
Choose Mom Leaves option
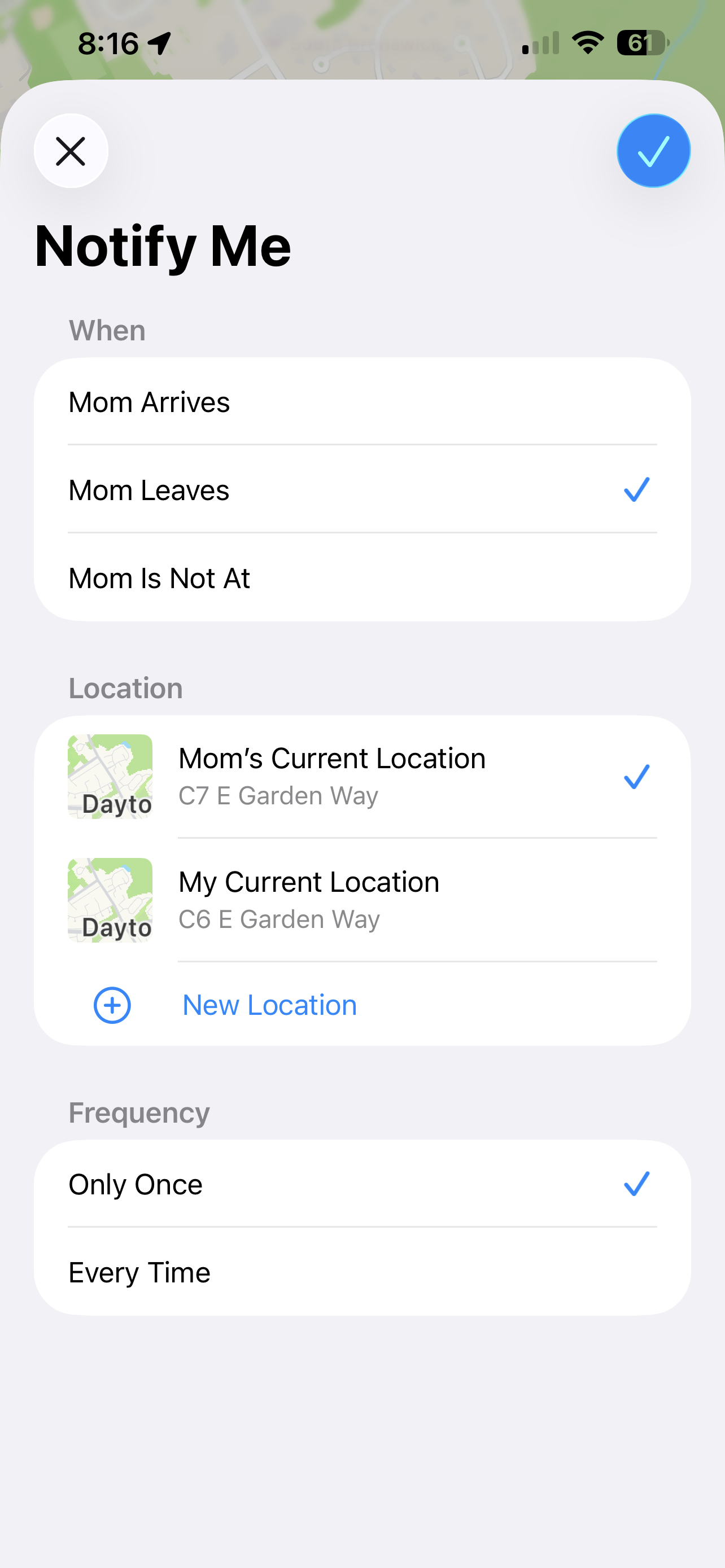pyautogui.click(x=362, y=489)
